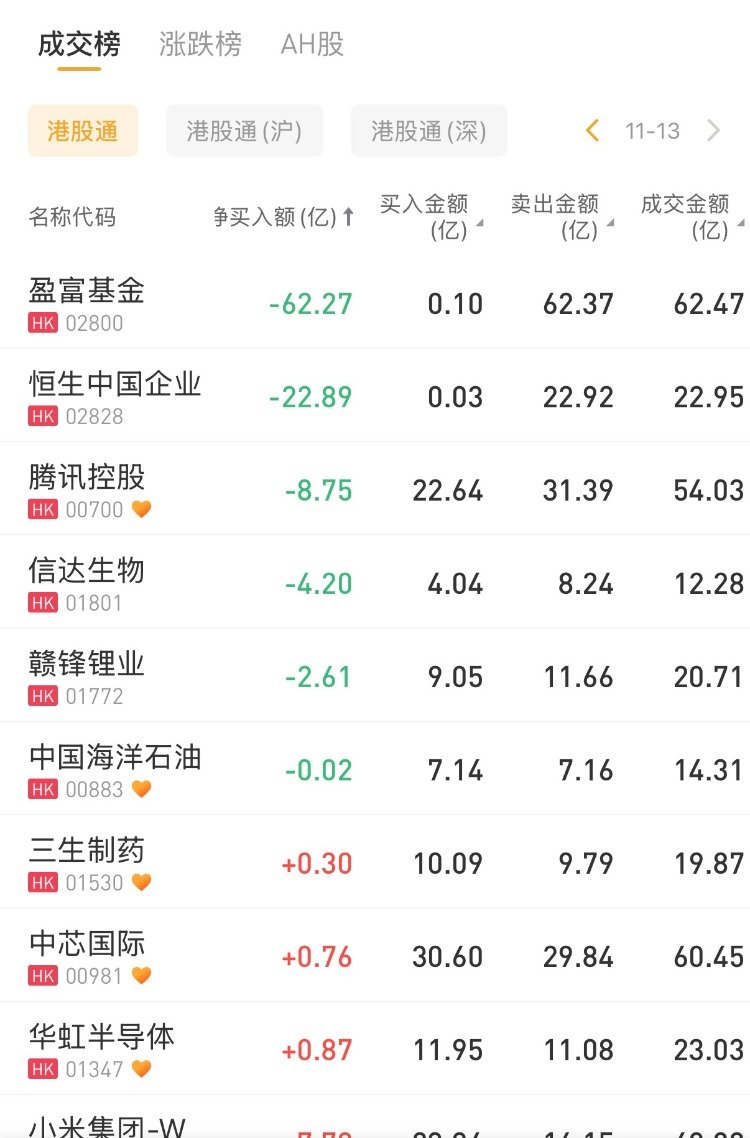The image size is (750, 1138).
Task: Open 恒生中国企业 stock details
Action: pyautogui.click(x=115, y=395)
